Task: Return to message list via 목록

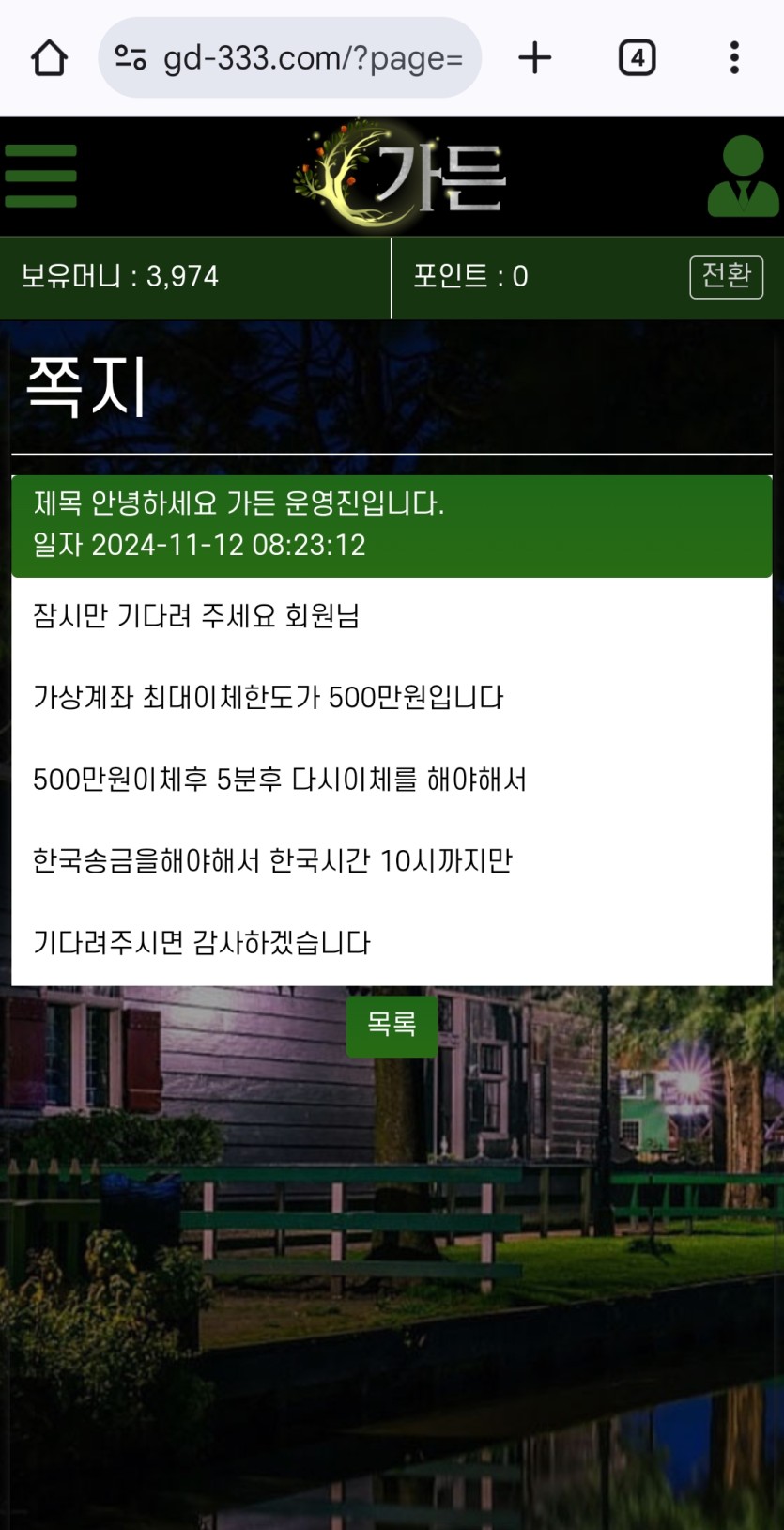Action: tap(392, 1024)
